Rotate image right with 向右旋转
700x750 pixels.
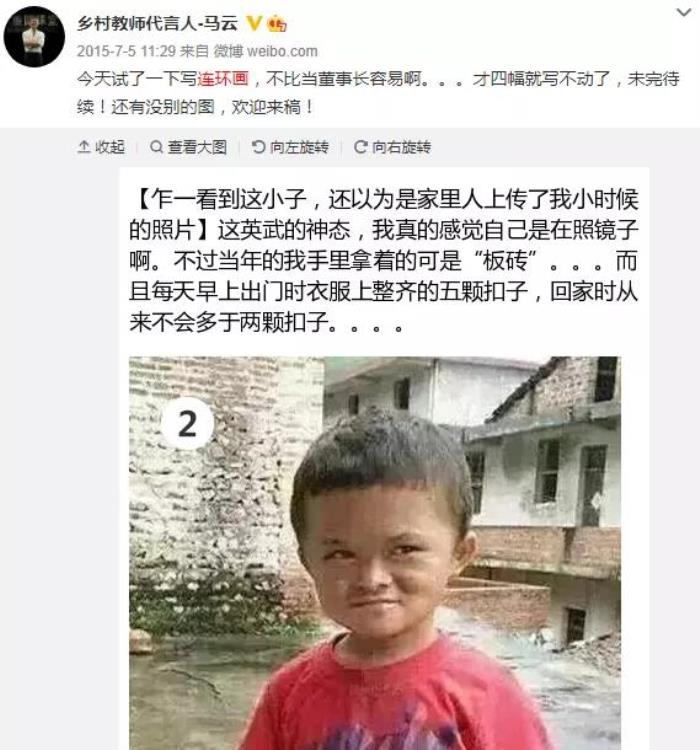[392, 147]
